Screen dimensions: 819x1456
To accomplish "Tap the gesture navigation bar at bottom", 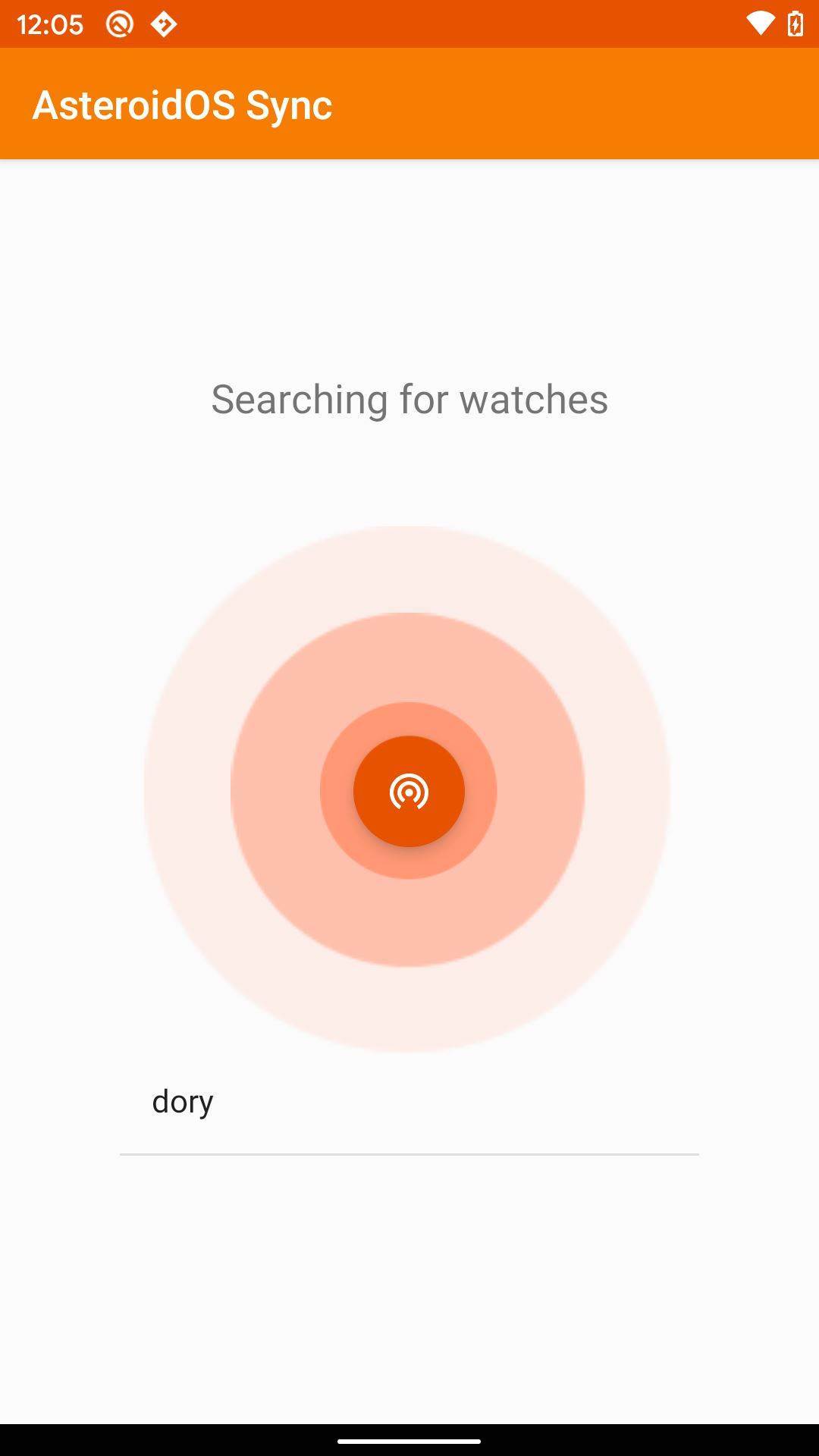I will (409, 1442).
